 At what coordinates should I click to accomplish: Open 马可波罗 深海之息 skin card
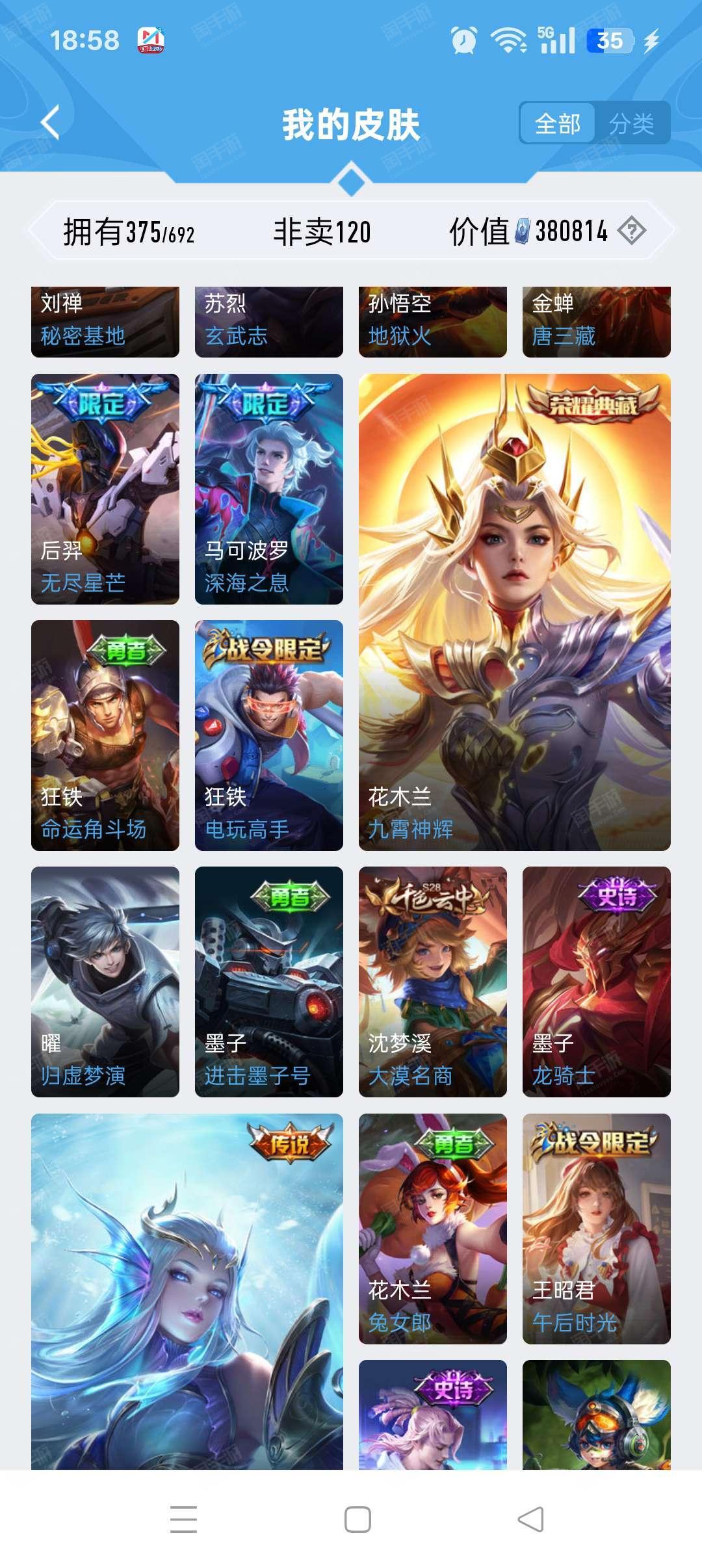[269, 489]
